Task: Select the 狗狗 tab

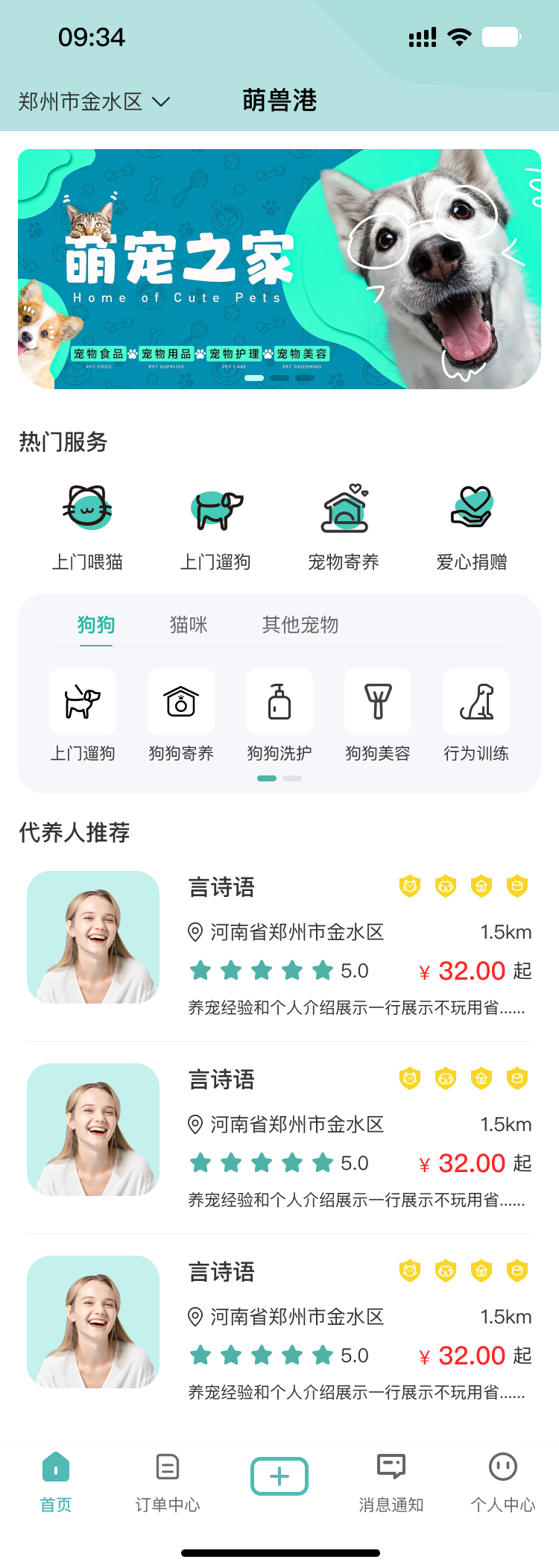Action: [x=96, y=625]
